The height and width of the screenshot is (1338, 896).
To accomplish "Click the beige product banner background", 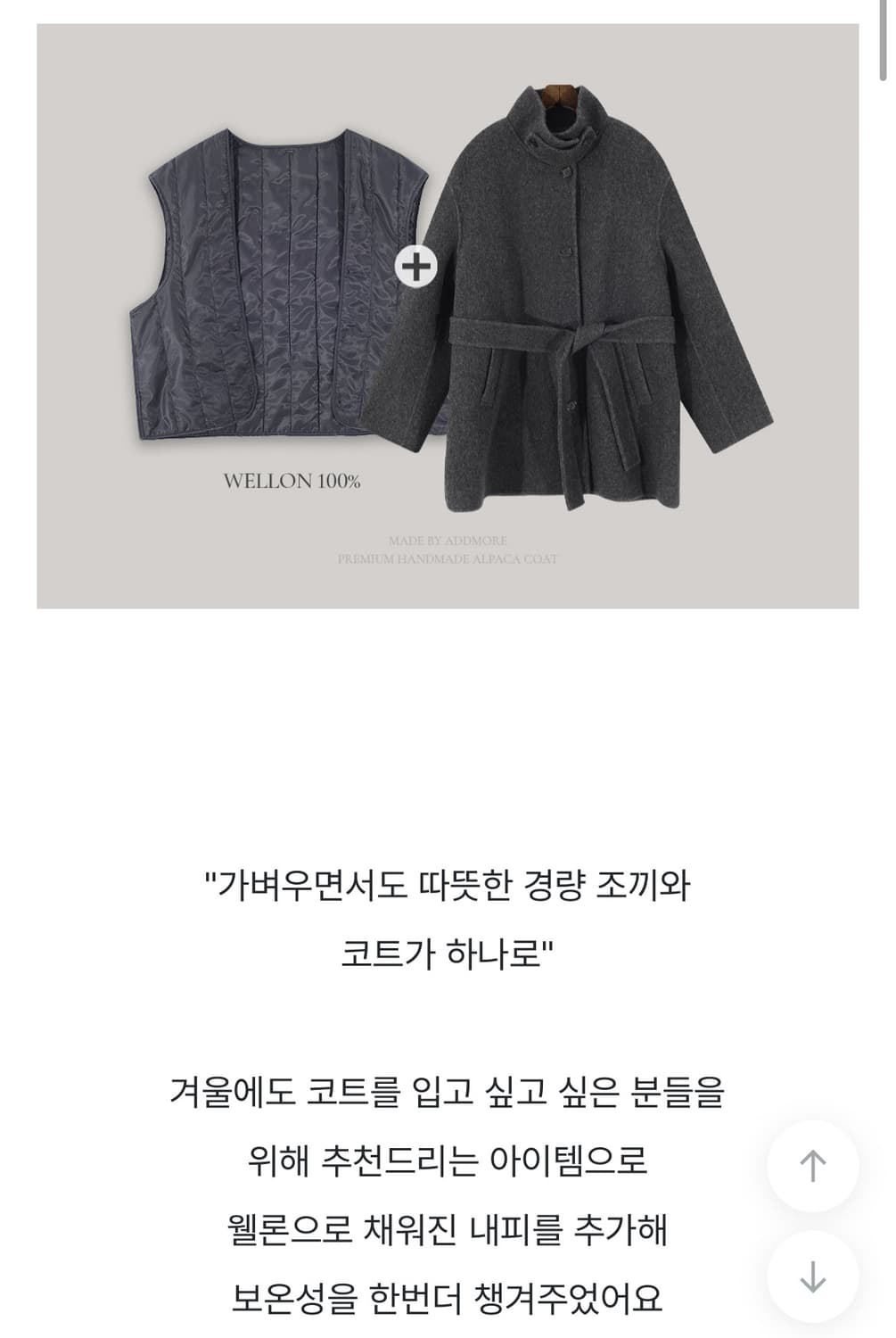I will [107, 553].
